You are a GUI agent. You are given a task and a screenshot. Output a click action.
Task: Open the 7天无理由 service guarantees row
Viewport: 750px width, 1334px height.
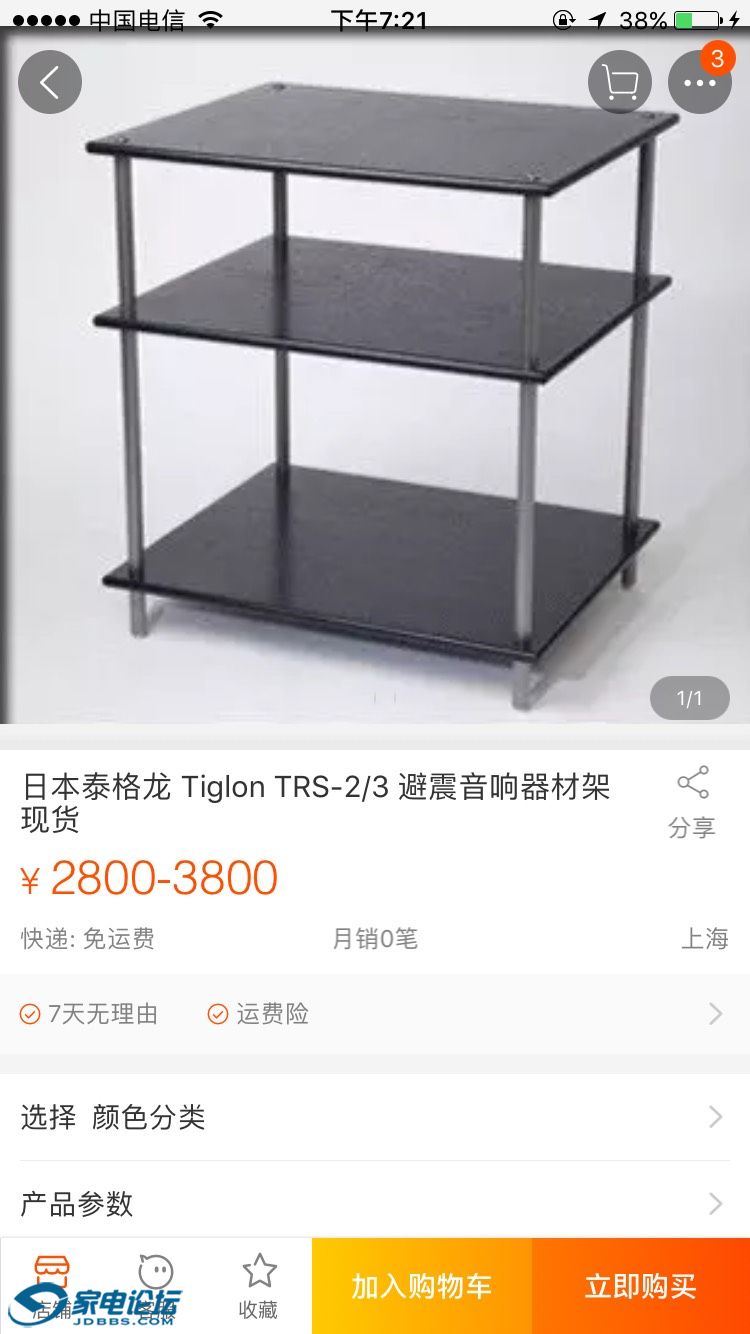click(x=375, y=1014)
